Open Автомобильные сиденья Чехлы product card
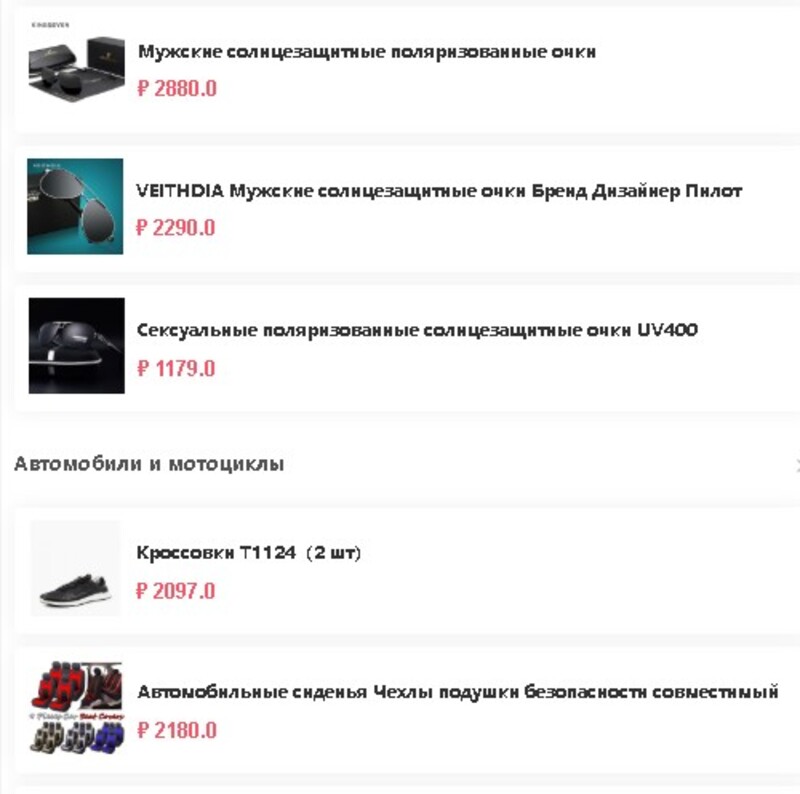 [456, 692]
